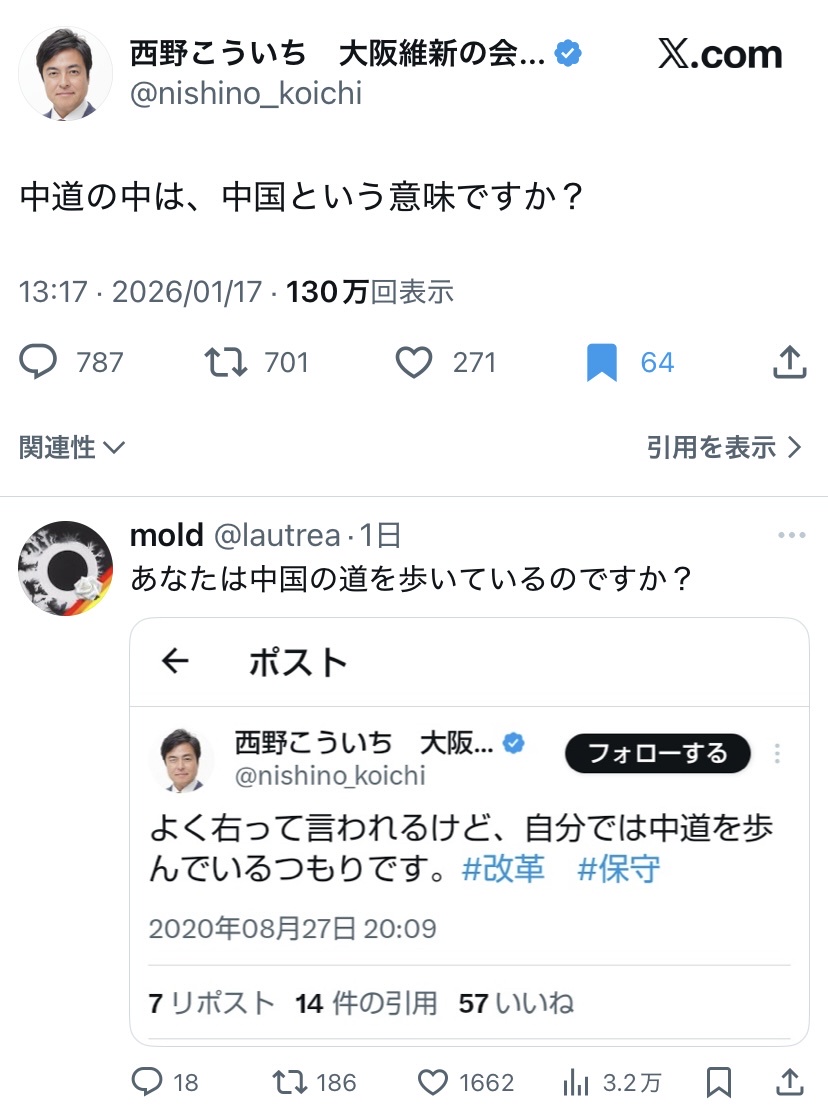Screen dimensions: 828x1119
Task: Repost the main post with 701 reposts
Action: [x=227, y=362]
